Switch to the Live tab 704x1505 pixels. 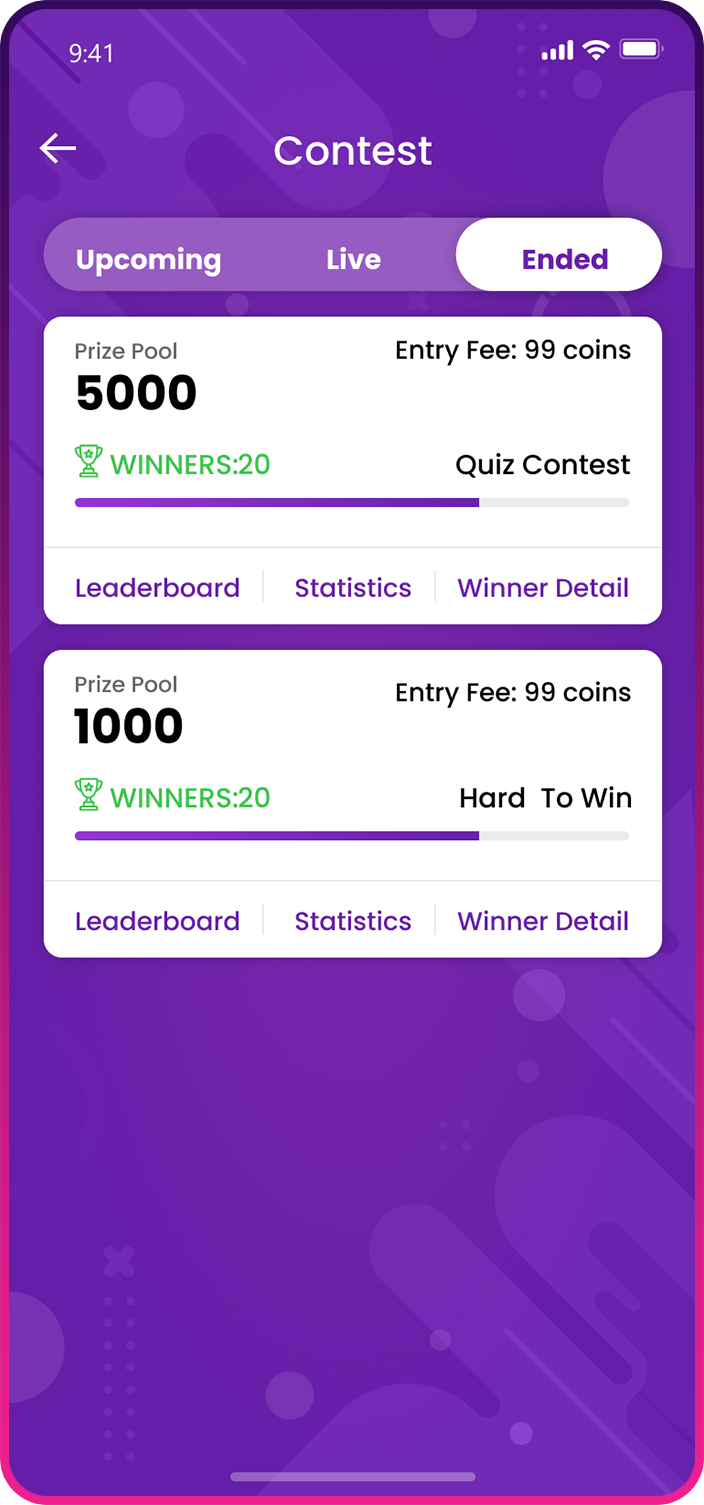353,259
